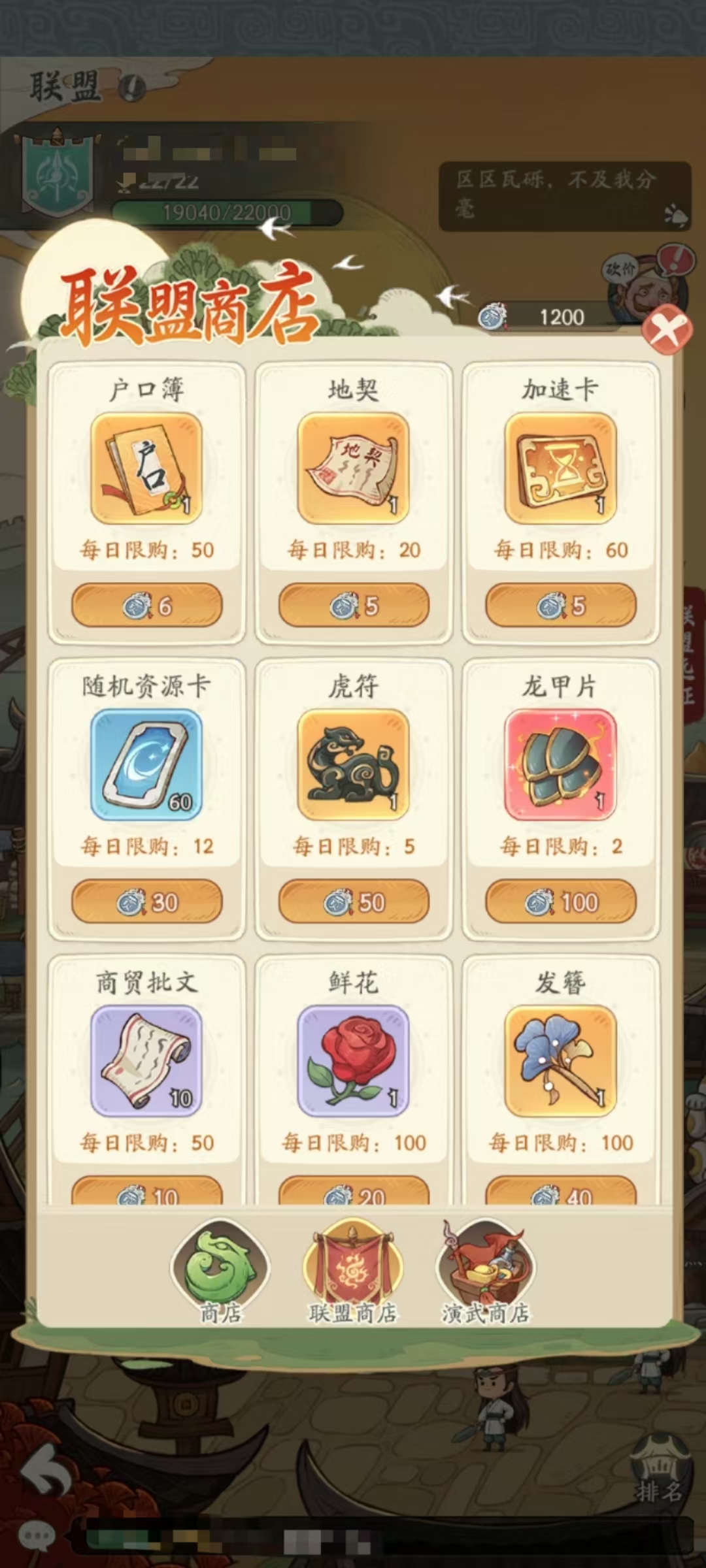Buy 地契 for 5 coins
The width and height of the screenshot is (706, 1568).
(354, 606)
